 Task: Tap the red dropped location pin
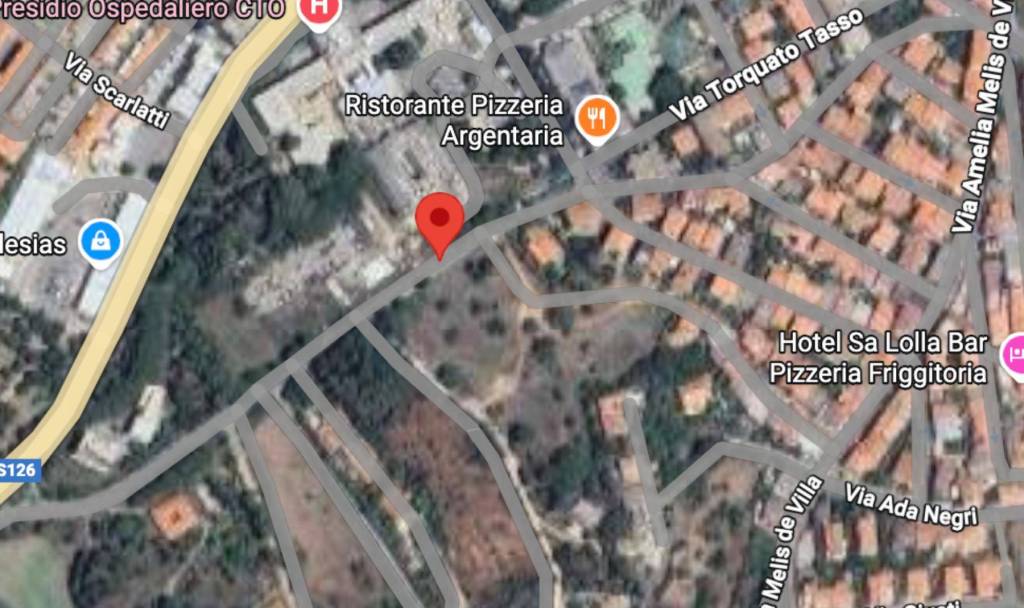tap(439, 222)
